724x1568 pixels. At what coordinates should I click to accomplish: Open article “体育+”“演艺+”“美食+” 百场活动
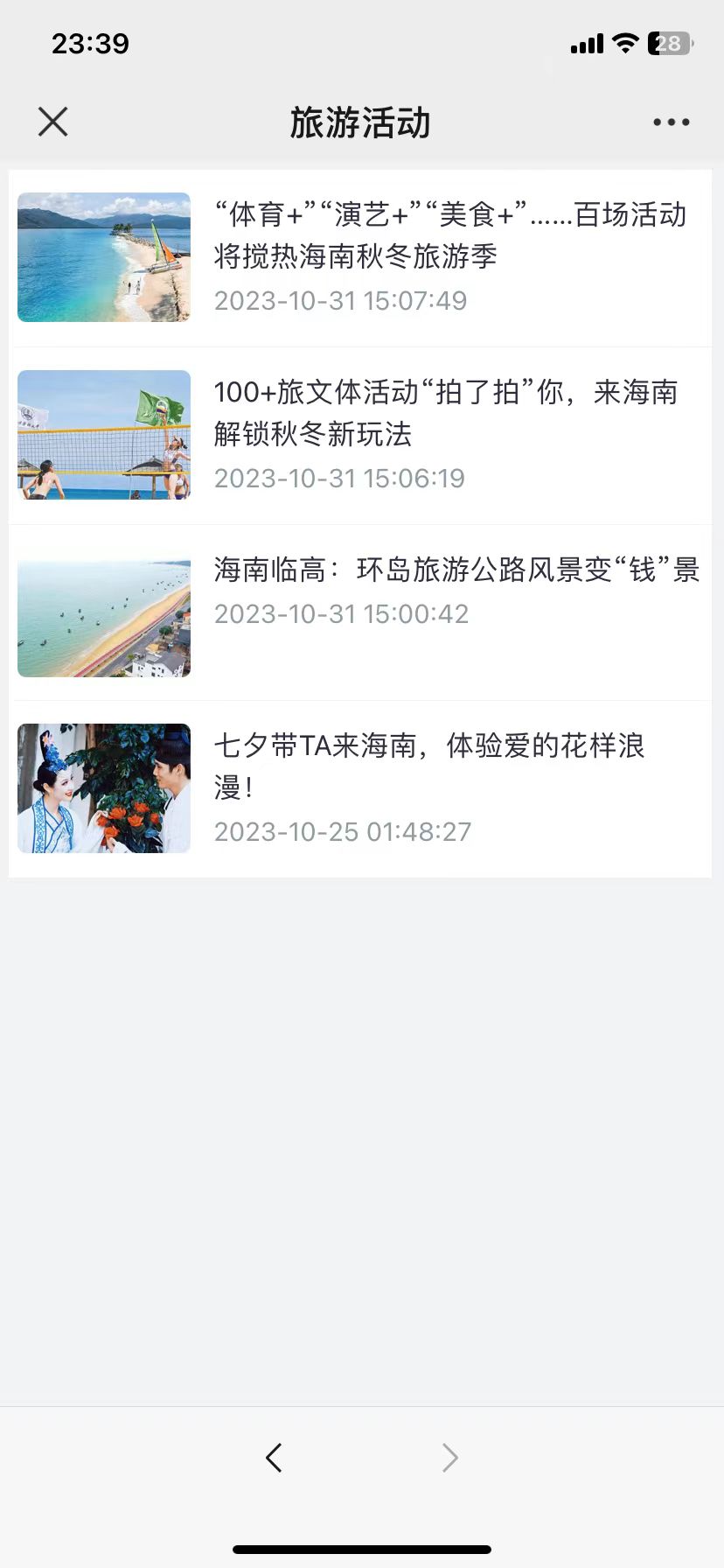(449, 234)
